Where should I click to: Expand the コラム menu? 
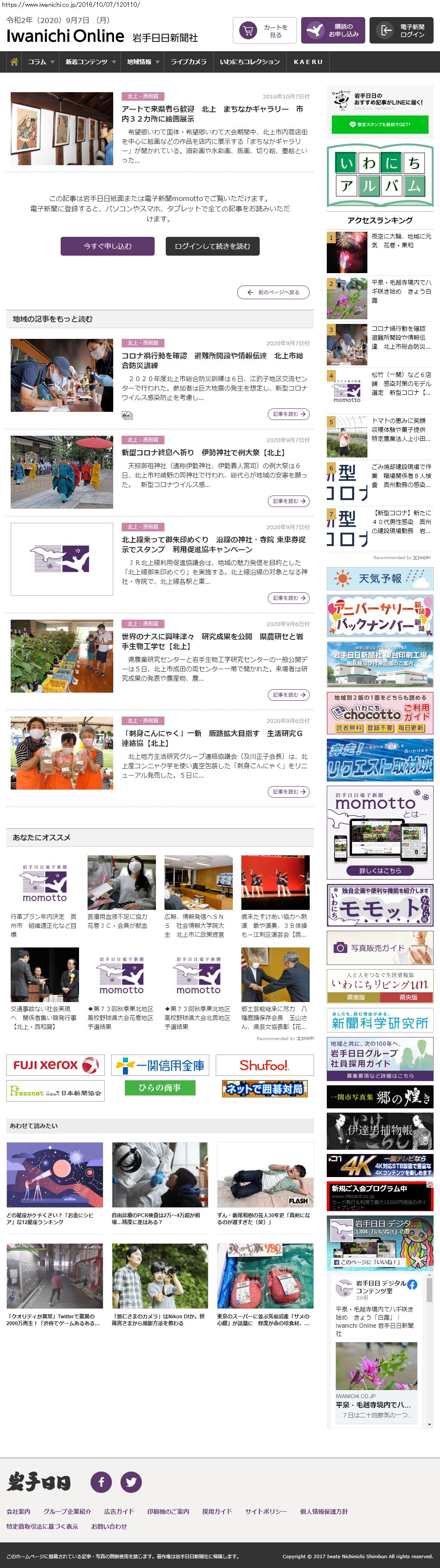41,62
